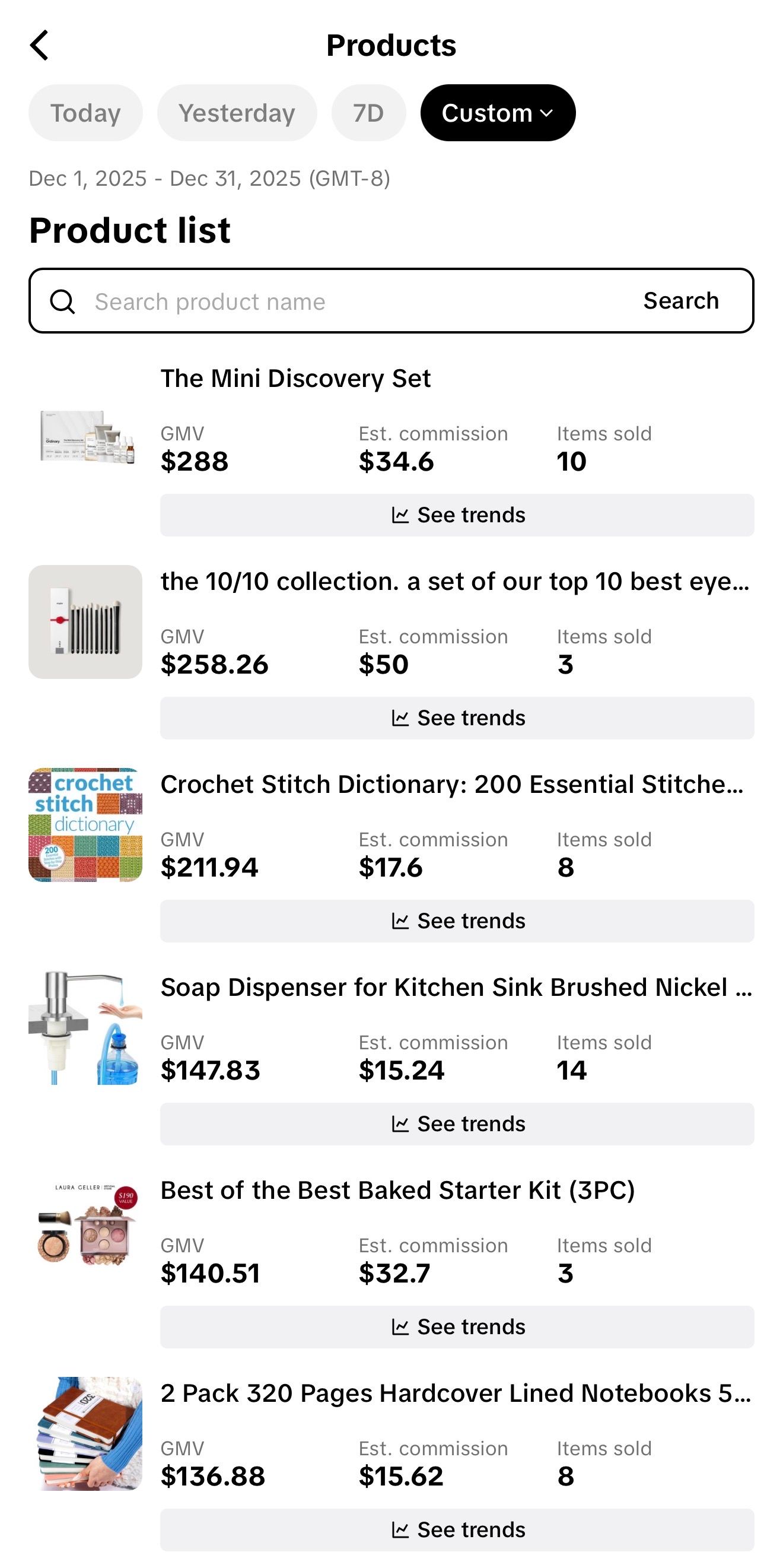This screenshot has width=783, height=1568.
Task: See trends for the 10/10 collection
Action: coord(457,718)
